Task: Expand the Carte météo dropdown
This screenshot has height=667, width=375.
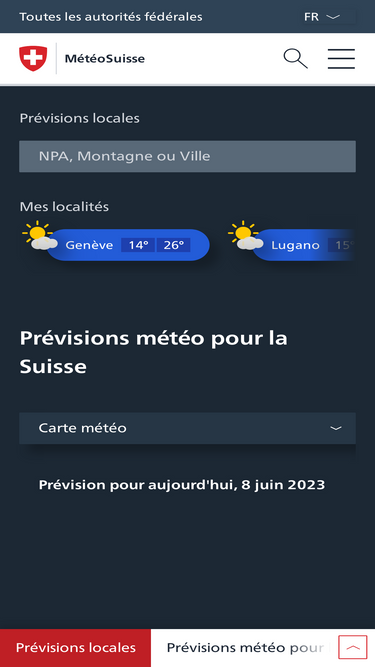Action: click(188, 428)
